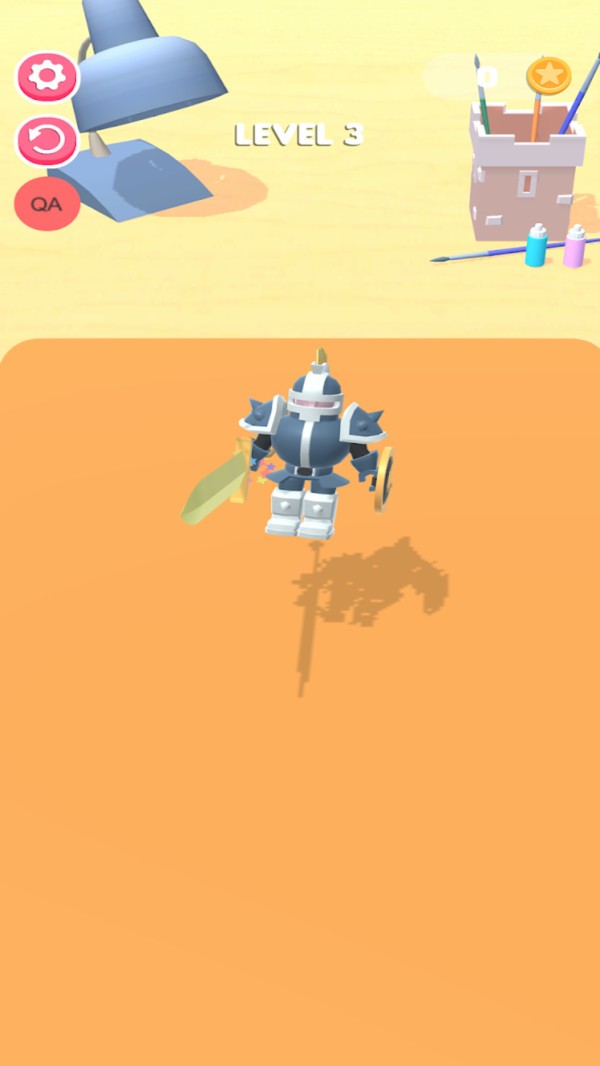This screenshot has height=1066, width=600.
Task: Restart the level with the reset icon
Action: click(x=47, y=141)
